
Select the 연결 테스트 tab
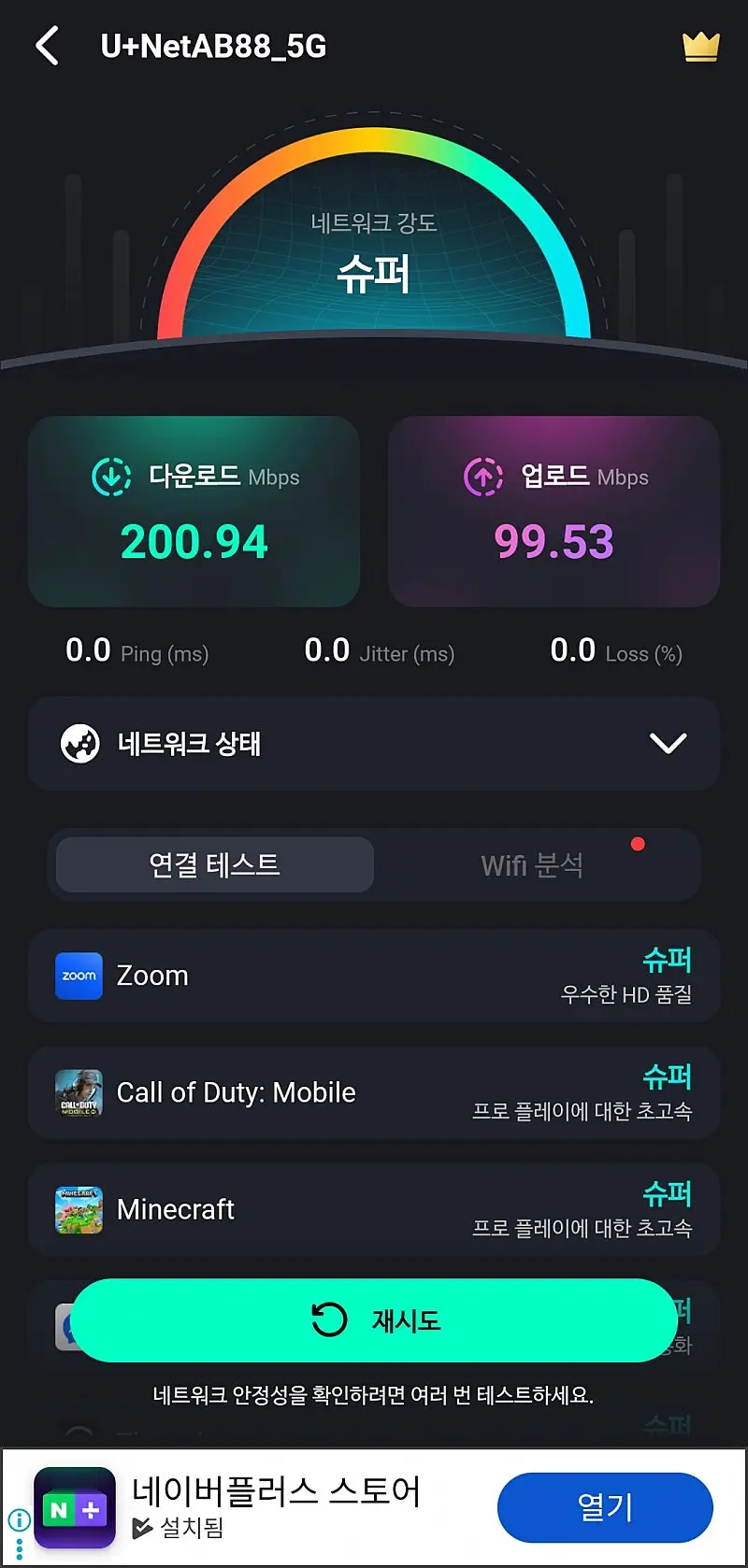tap(215, 864)
